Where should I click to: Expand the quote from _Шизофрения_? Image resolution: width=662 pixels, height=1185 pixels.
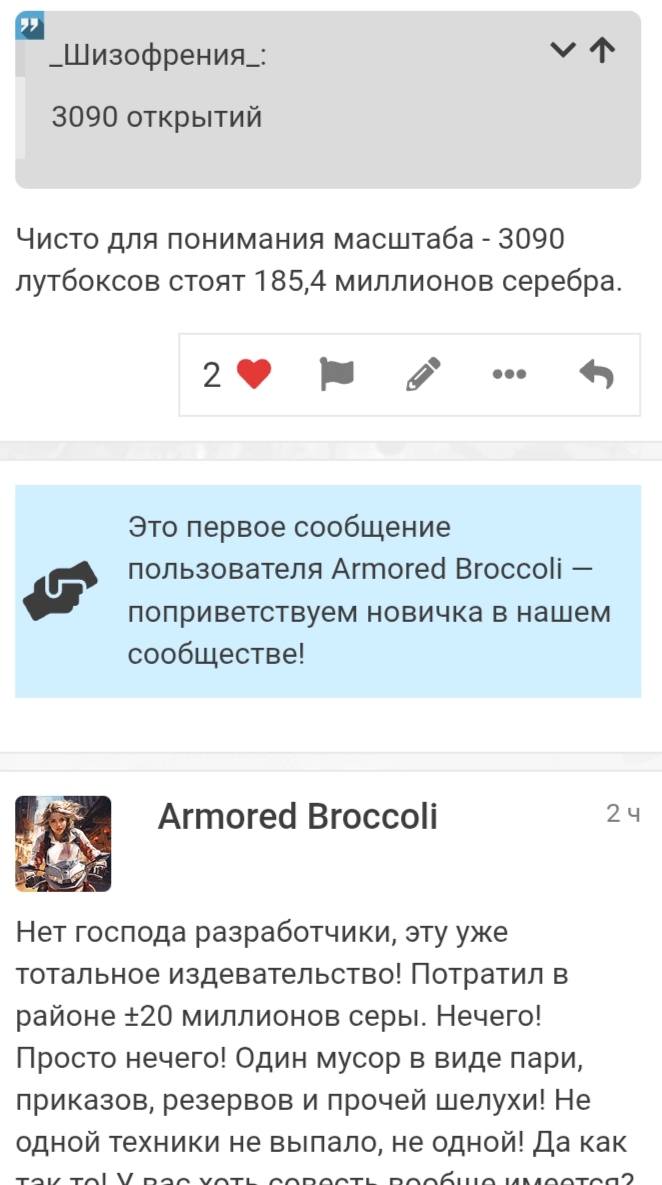click(564, 51)
